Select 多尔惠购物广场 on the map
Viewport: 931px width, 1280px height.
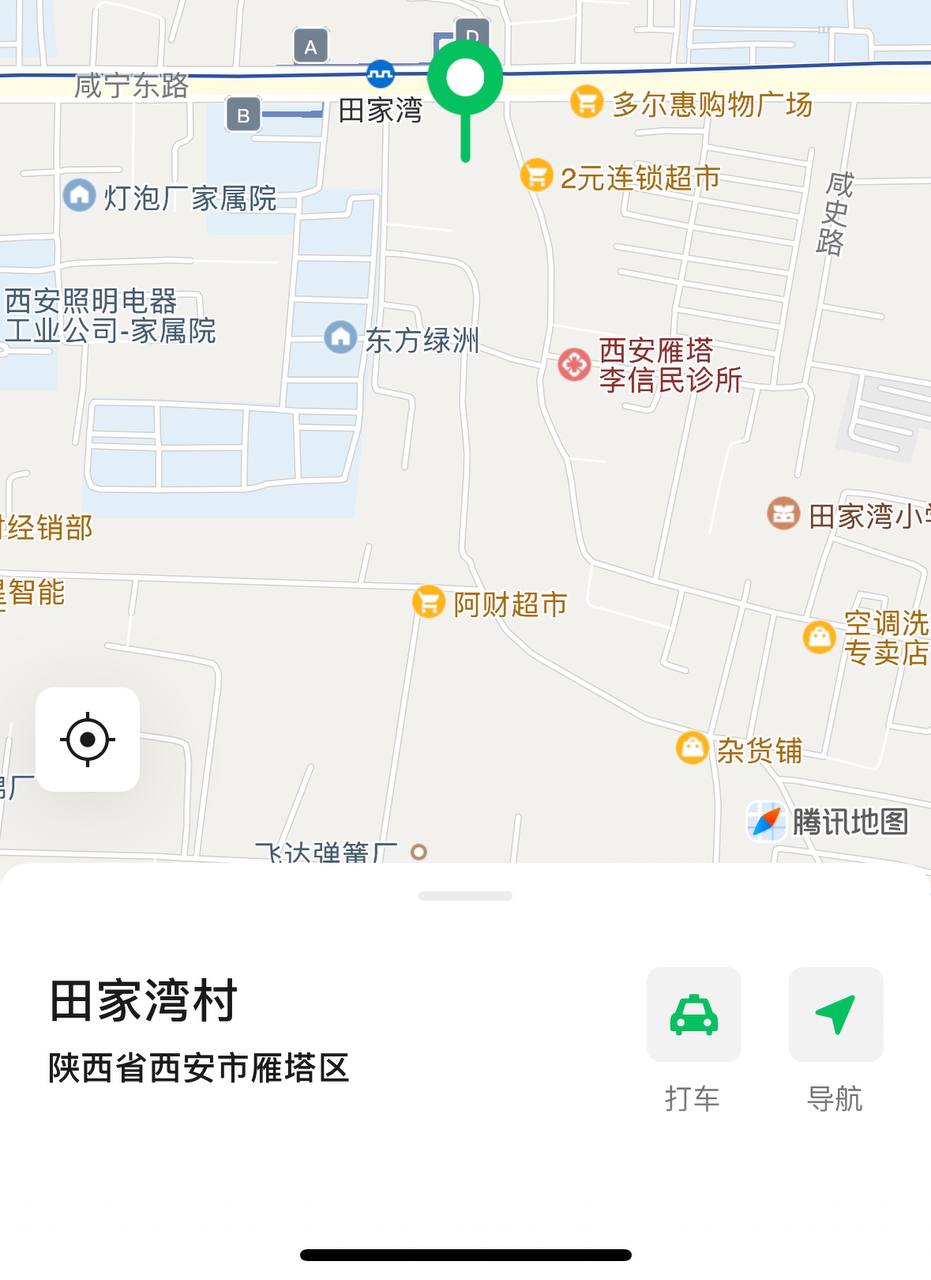(x=586, y=101)
